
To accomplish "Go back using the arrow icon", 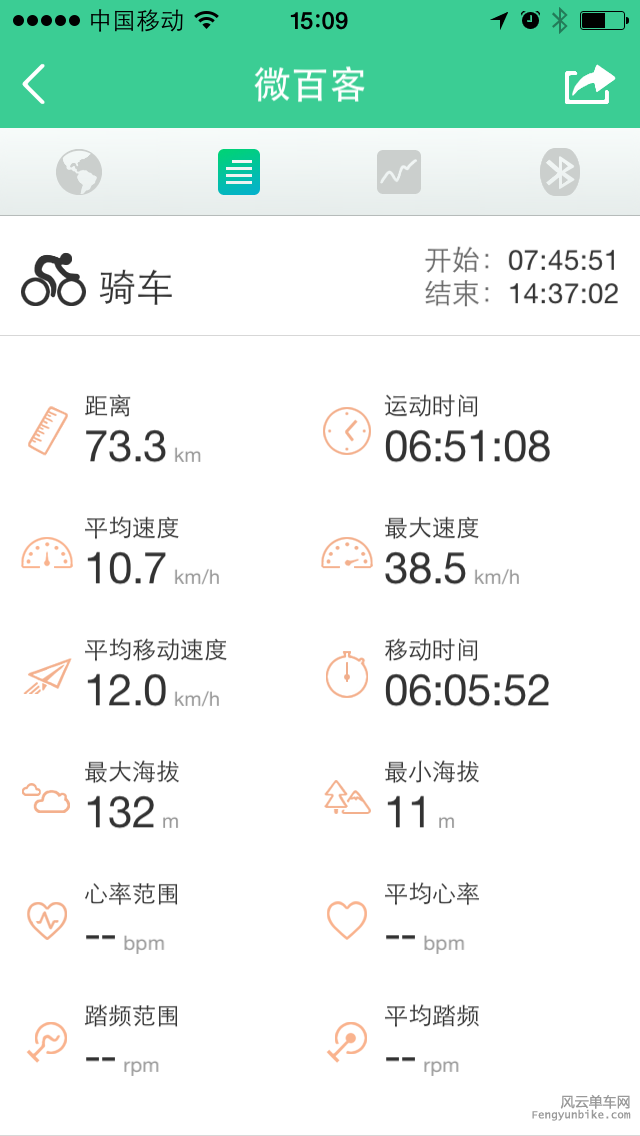I will click(34, 84).
